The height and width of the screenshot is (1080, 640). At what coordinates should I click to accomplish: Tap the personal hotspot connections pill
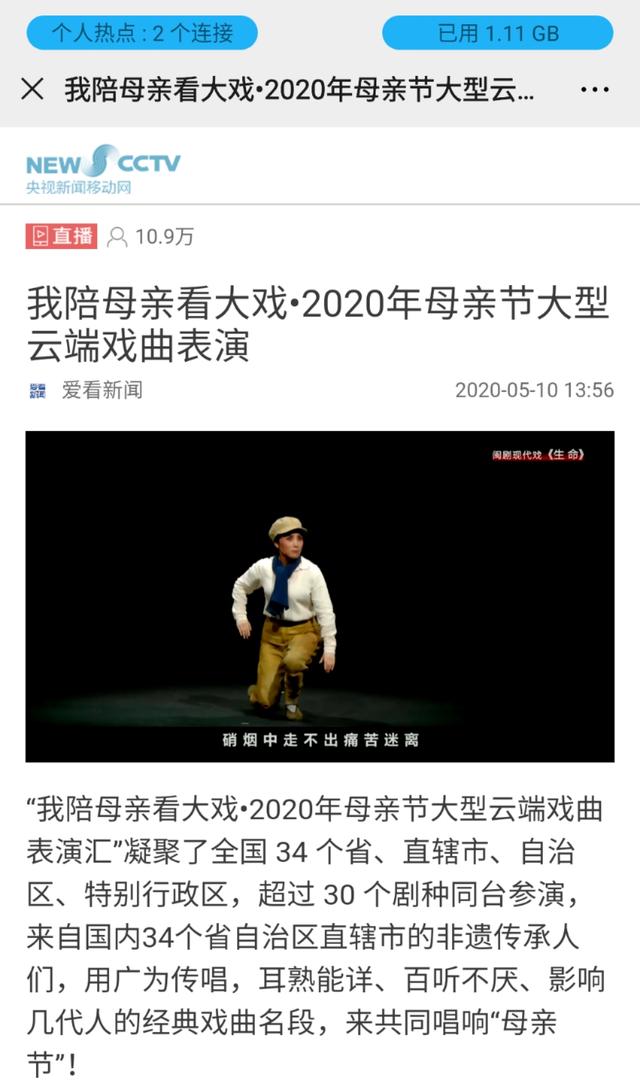coord(142,33)
